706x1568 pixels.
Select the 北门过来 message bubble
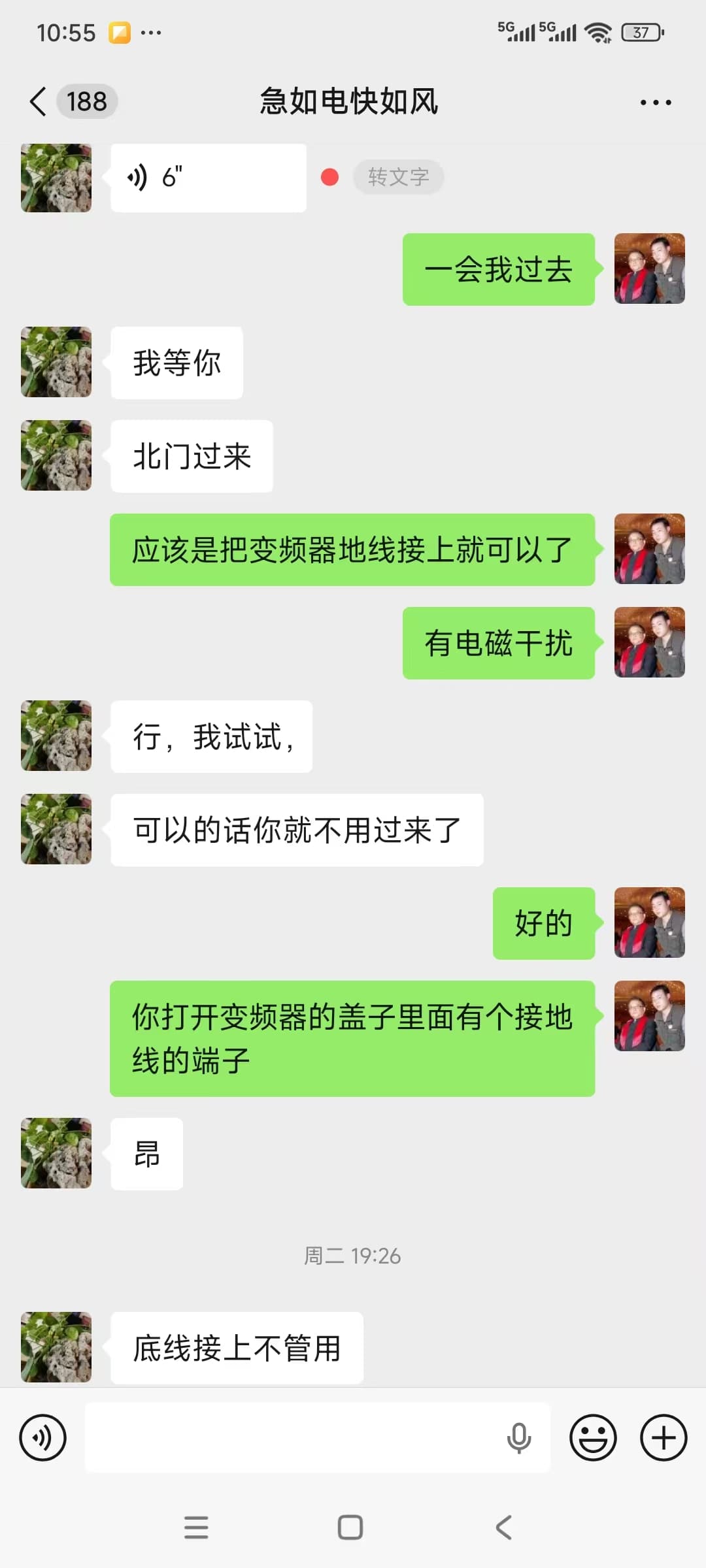tap(192, 456)
